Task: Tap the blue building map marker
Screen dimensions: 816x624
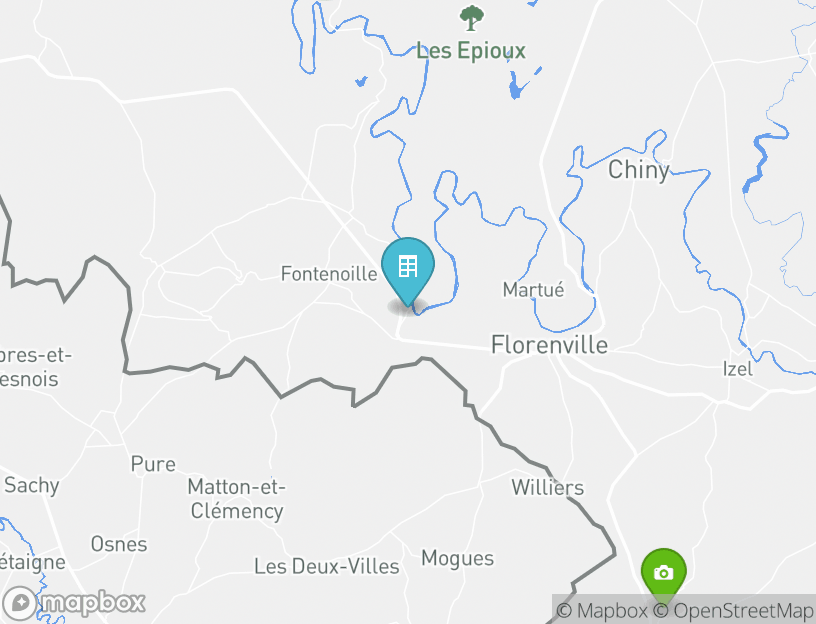Action: pos(408,268)
